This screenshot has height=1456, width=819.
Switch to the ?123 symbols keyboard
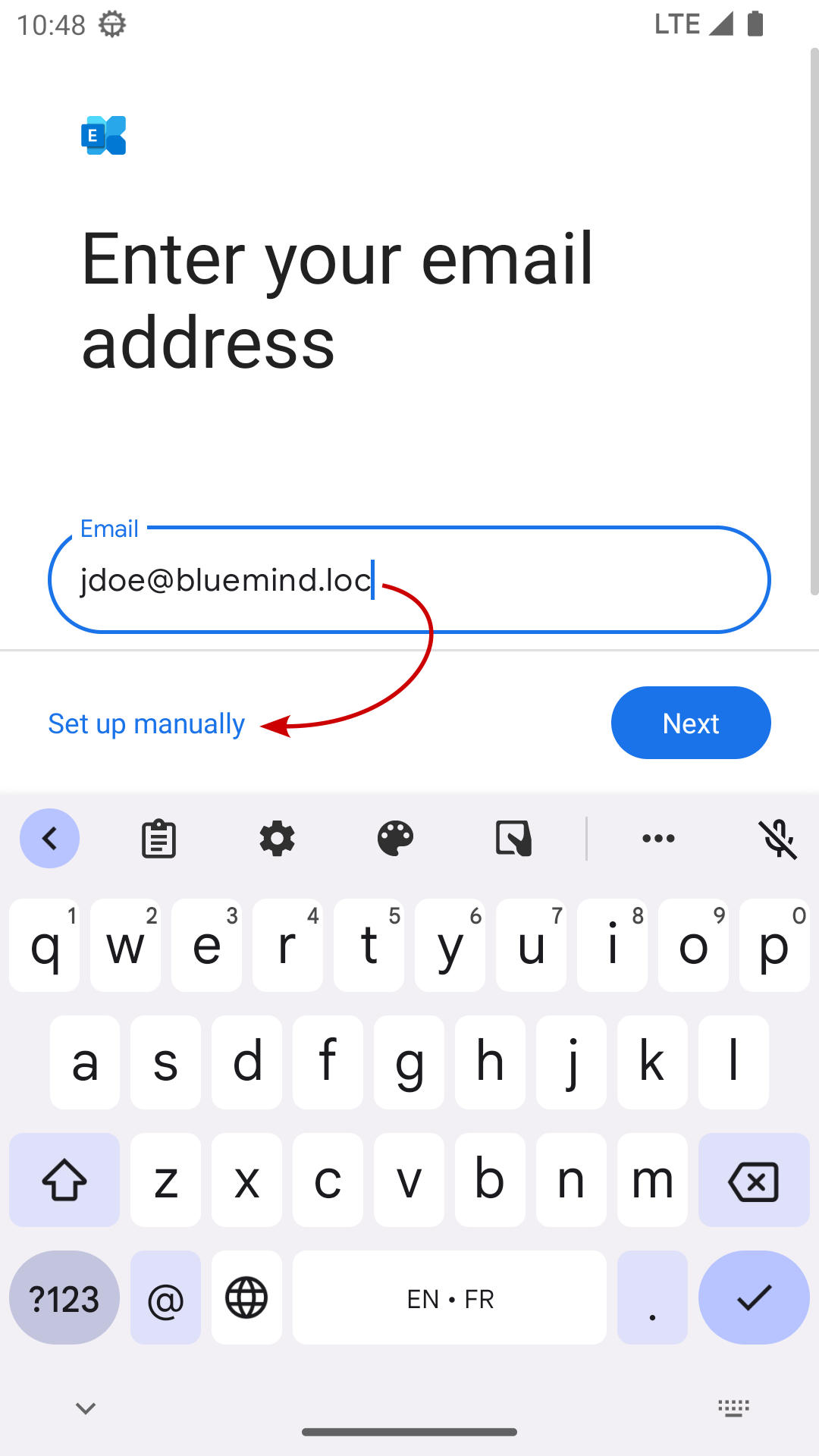coord(64,1298)
